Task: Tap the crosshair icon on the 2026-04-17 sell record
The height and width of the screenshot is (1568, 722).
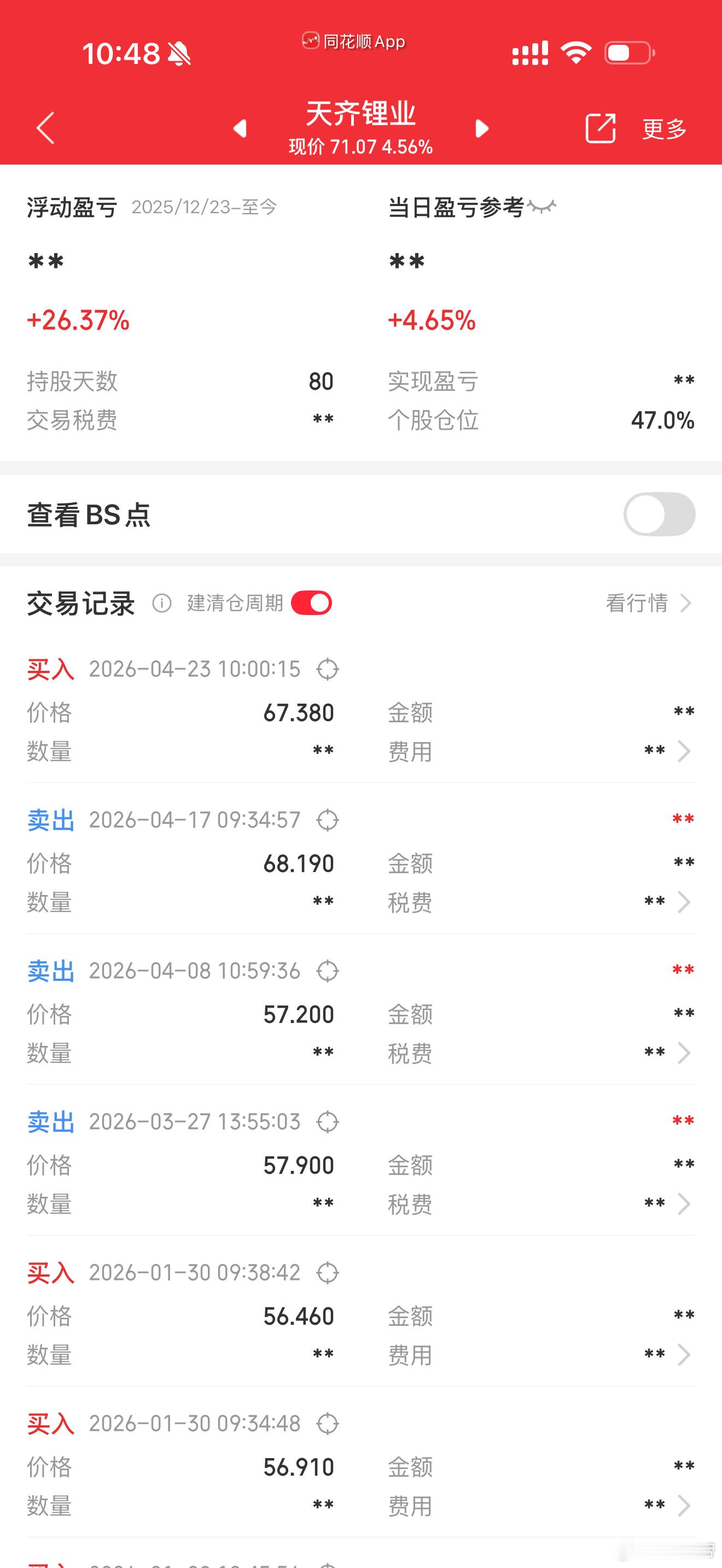Action: point(328,820)
